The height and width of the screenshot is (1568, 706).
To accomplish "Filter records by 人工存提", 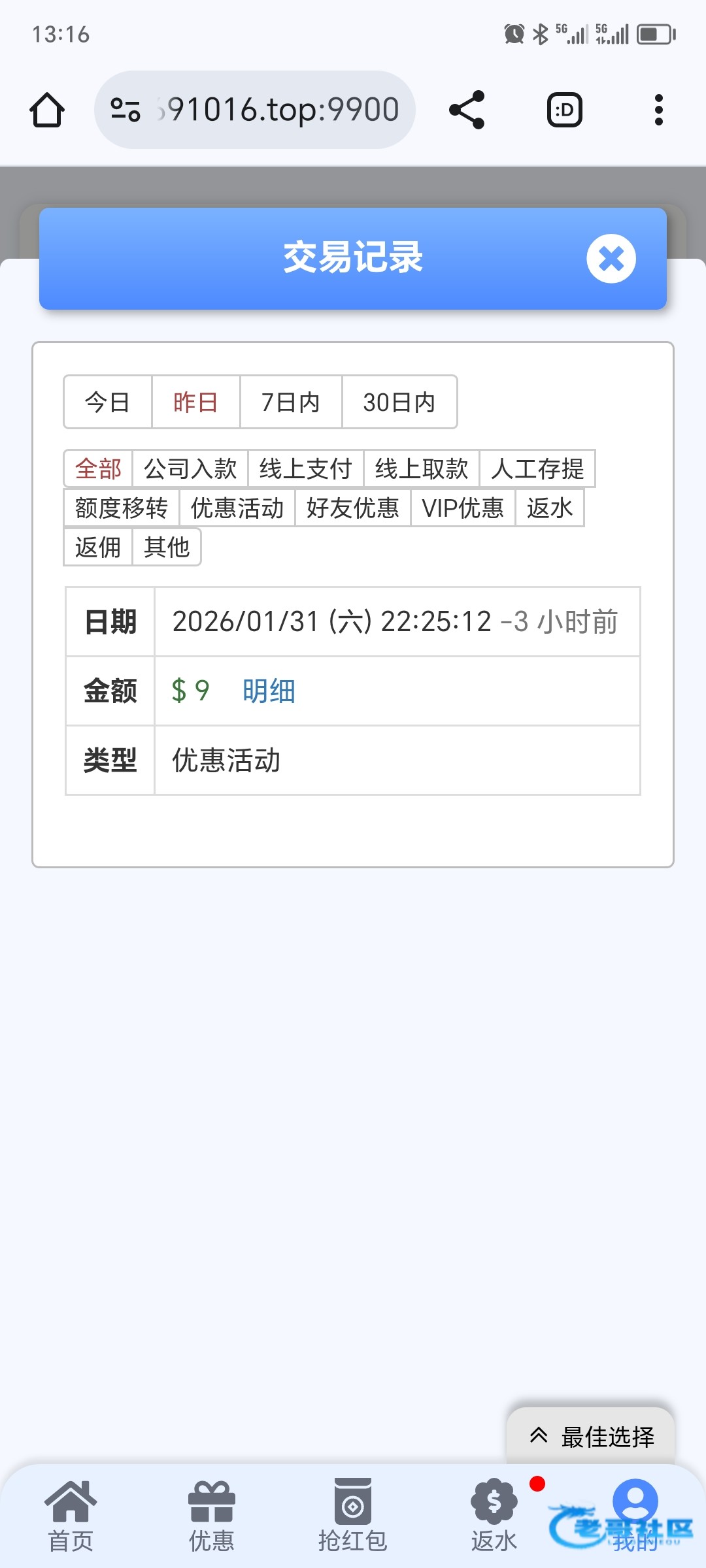I will click(x=537, y=468).
